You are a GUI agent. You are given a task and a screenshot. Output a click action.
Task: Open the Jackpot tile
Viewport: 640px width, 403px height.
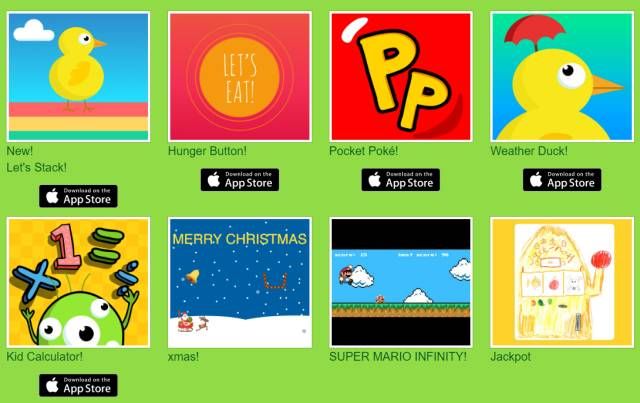click(561, 281)
